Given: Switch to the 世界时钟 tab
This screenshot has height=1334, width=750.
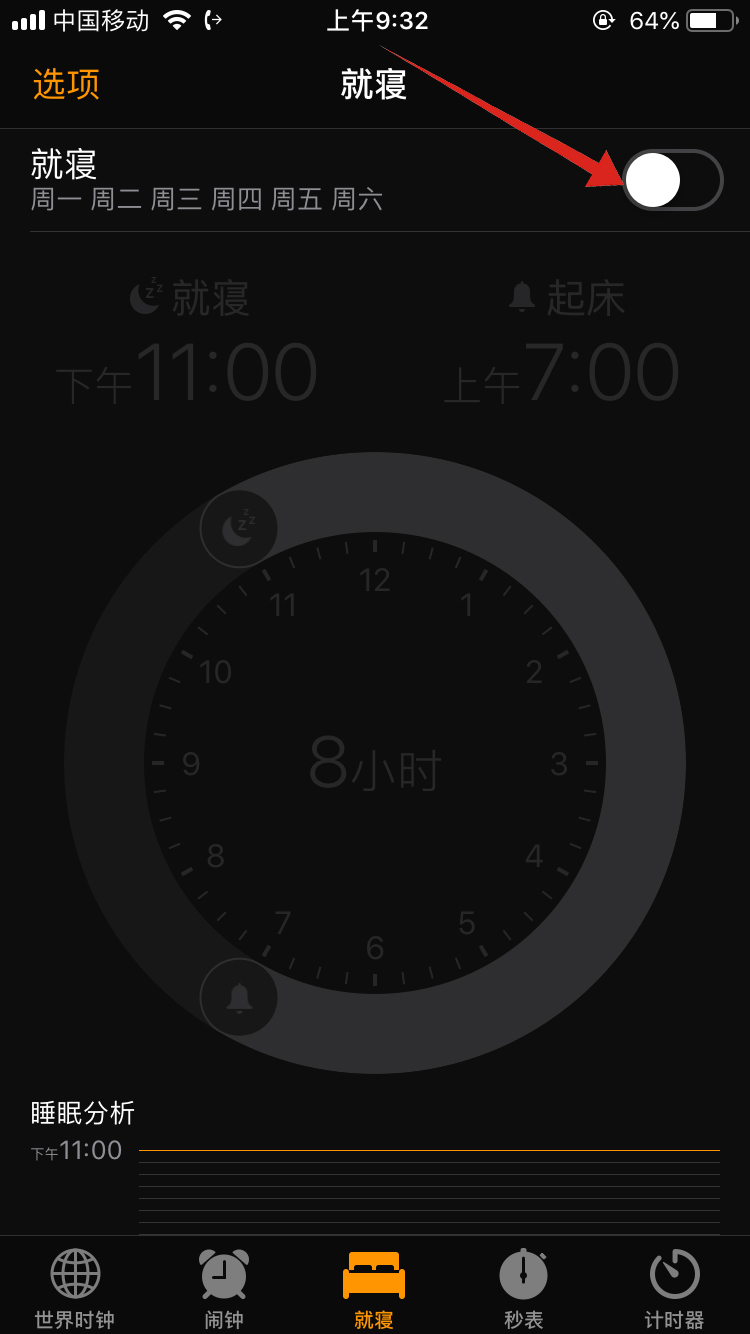Looking at the screenshot, I should tap(75, 1288).
